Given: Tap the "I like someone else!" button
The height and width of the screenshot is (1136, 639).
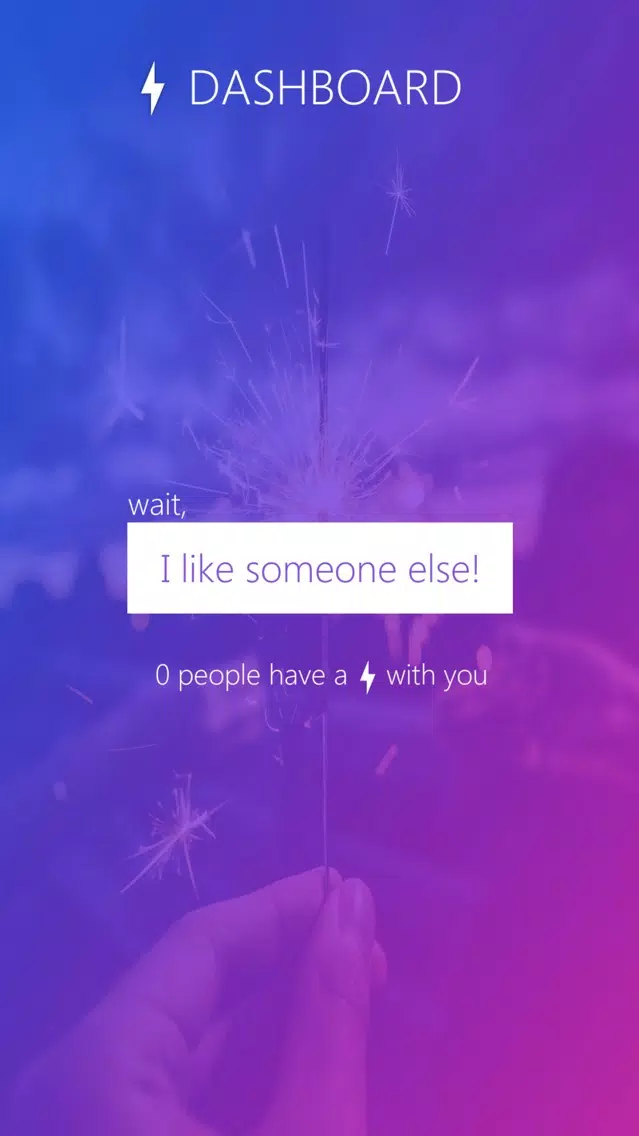Looking at the screenshot, I should tap(319, 568).
